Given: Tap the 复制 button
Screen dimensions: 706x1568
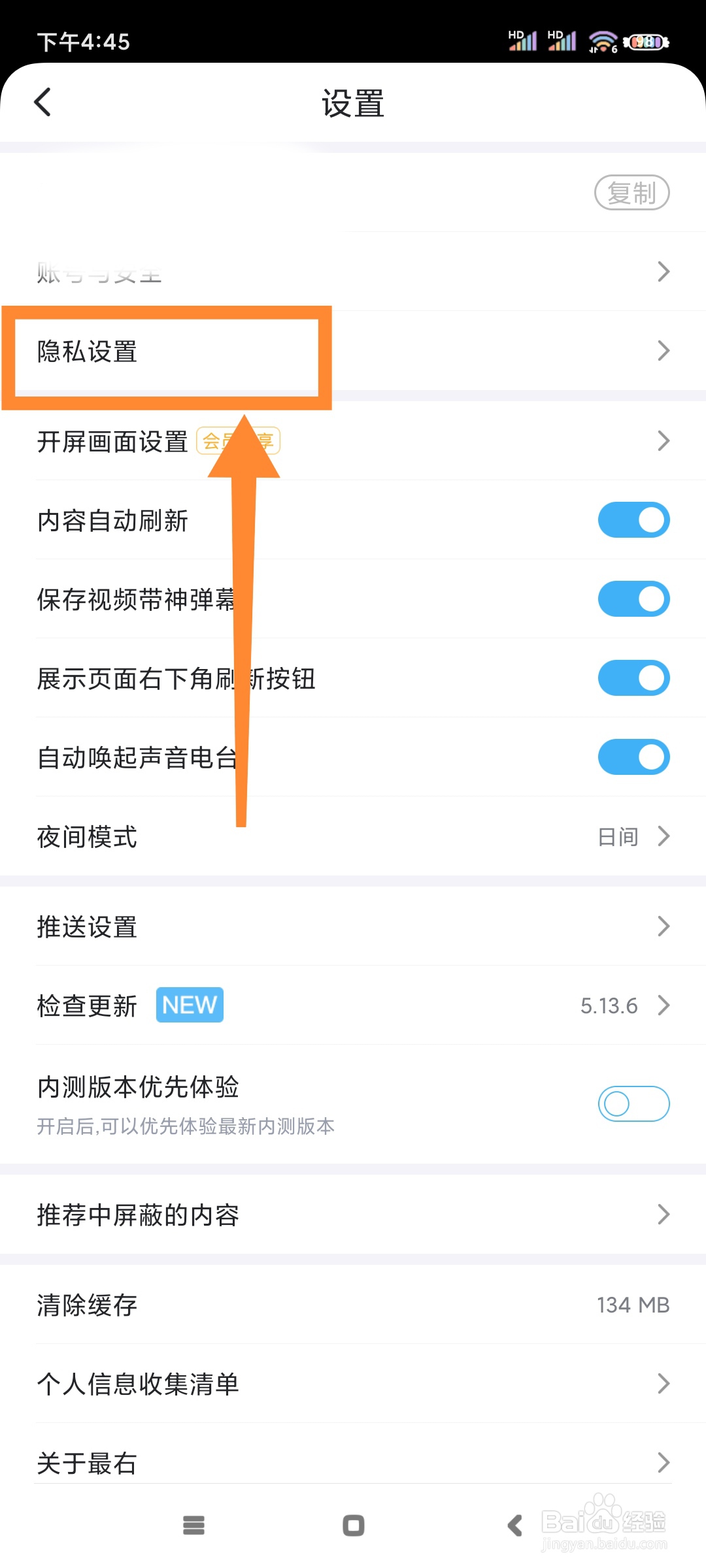Looking at the screenshot, I should pos(631,191).
